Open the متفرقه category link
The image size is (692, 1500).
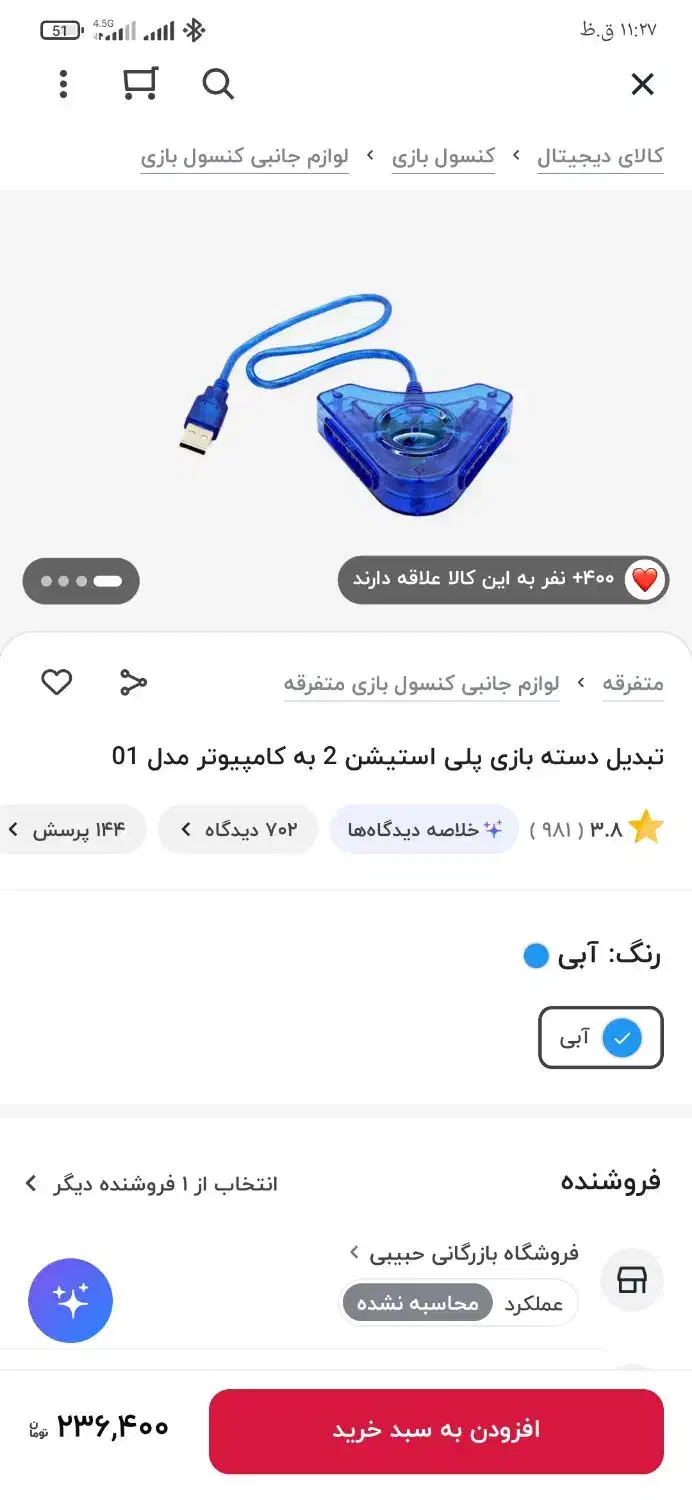(633, 684)
